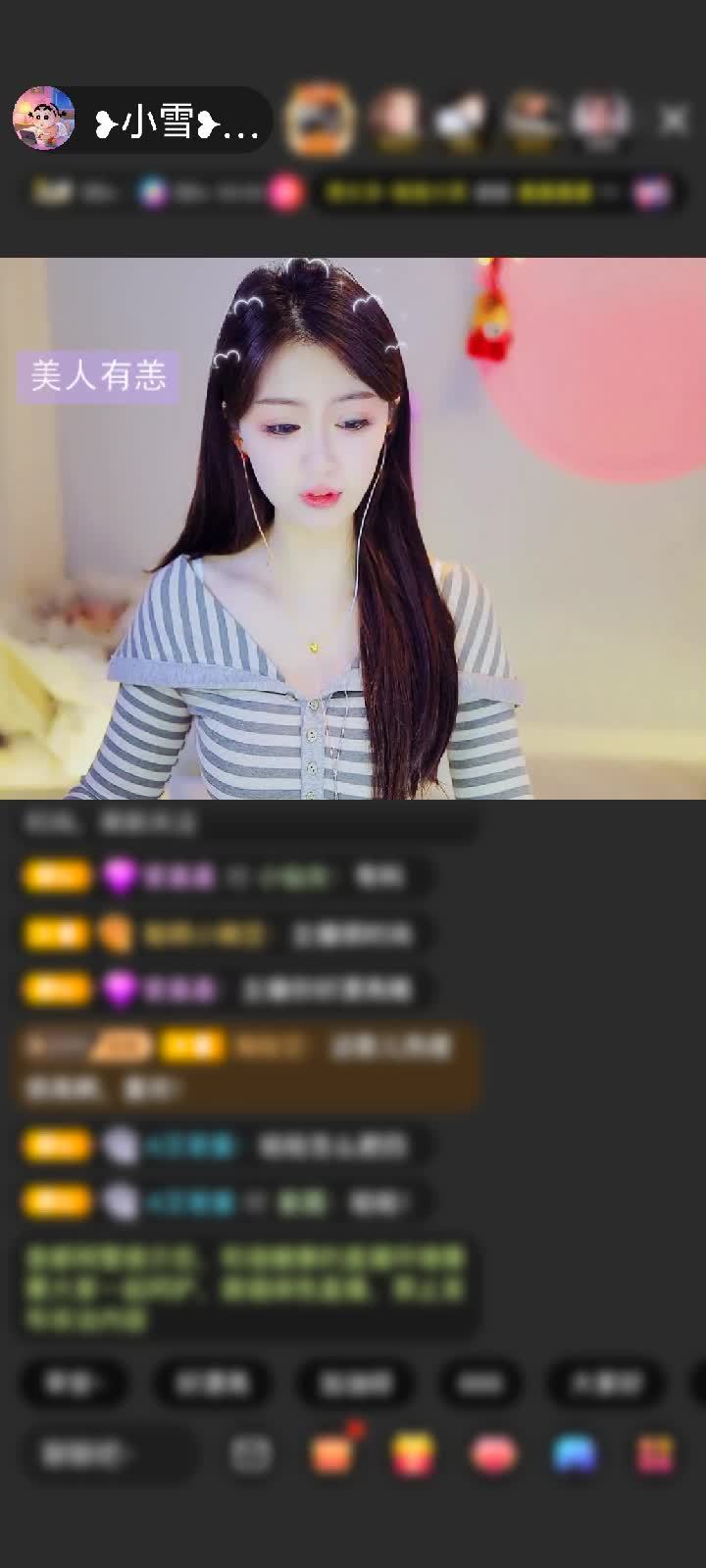Image resolution: width=706 pixels, height=1568 pixels.
Task: Open the yellow gift icon in bottom bar
Action: click(413, 1454)
